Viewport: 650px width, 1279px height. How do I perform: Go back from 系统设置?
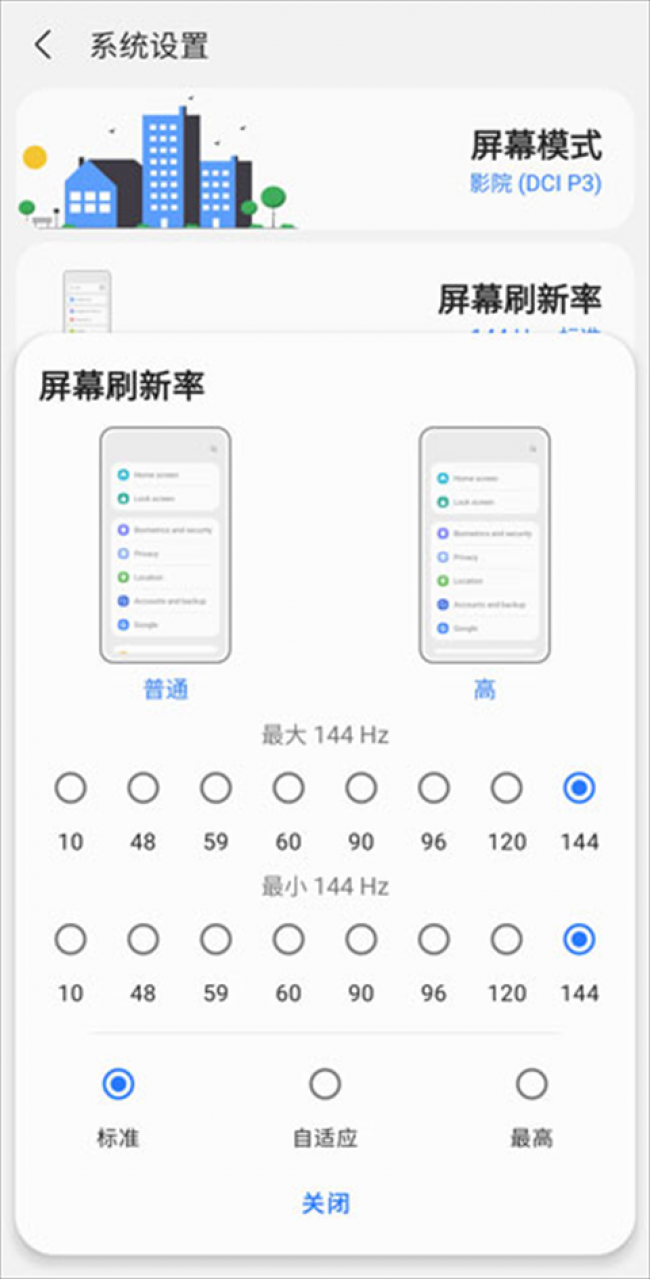pyautogui.click(x=42, y=45)
